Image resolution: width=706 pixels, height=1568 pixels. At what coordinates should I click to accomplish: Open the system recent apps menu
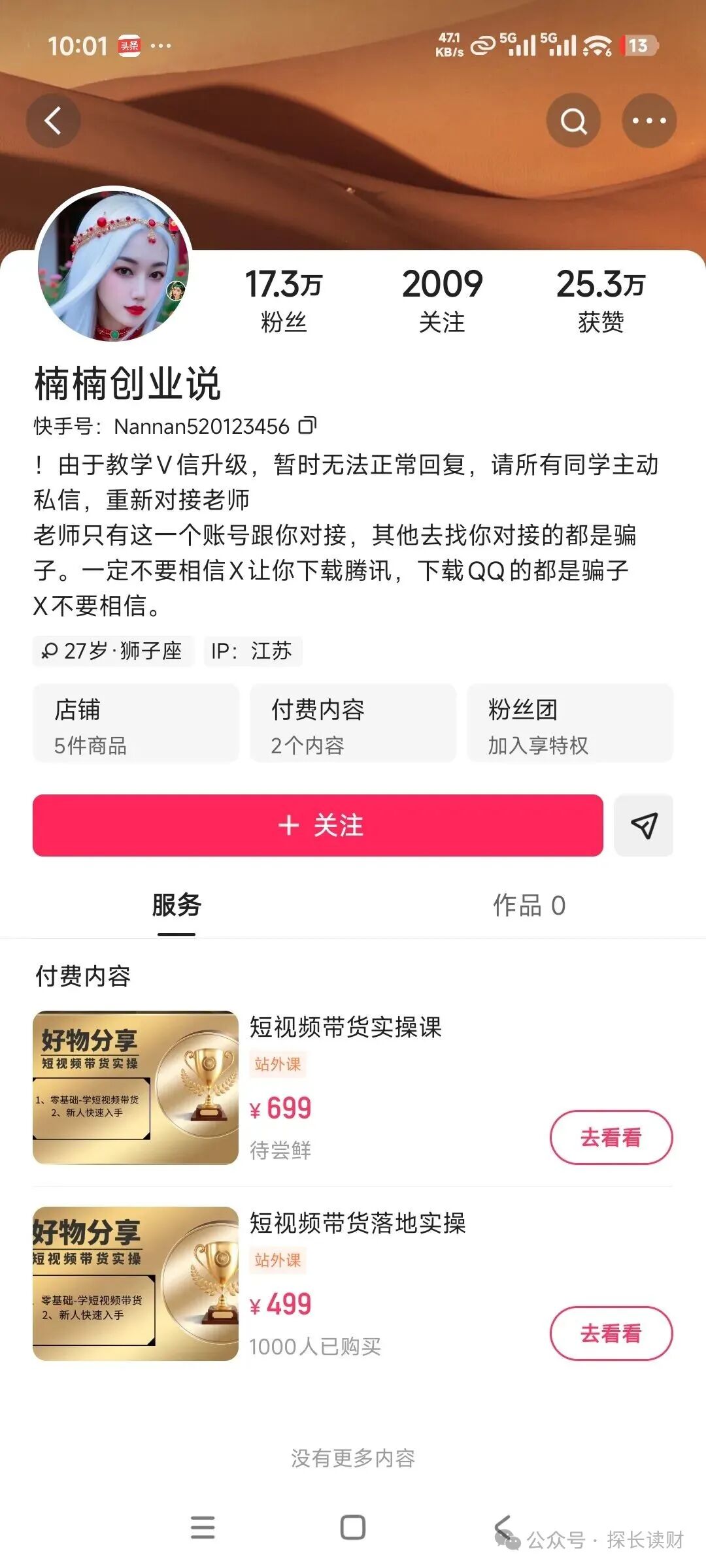(x=203, y=1527)
